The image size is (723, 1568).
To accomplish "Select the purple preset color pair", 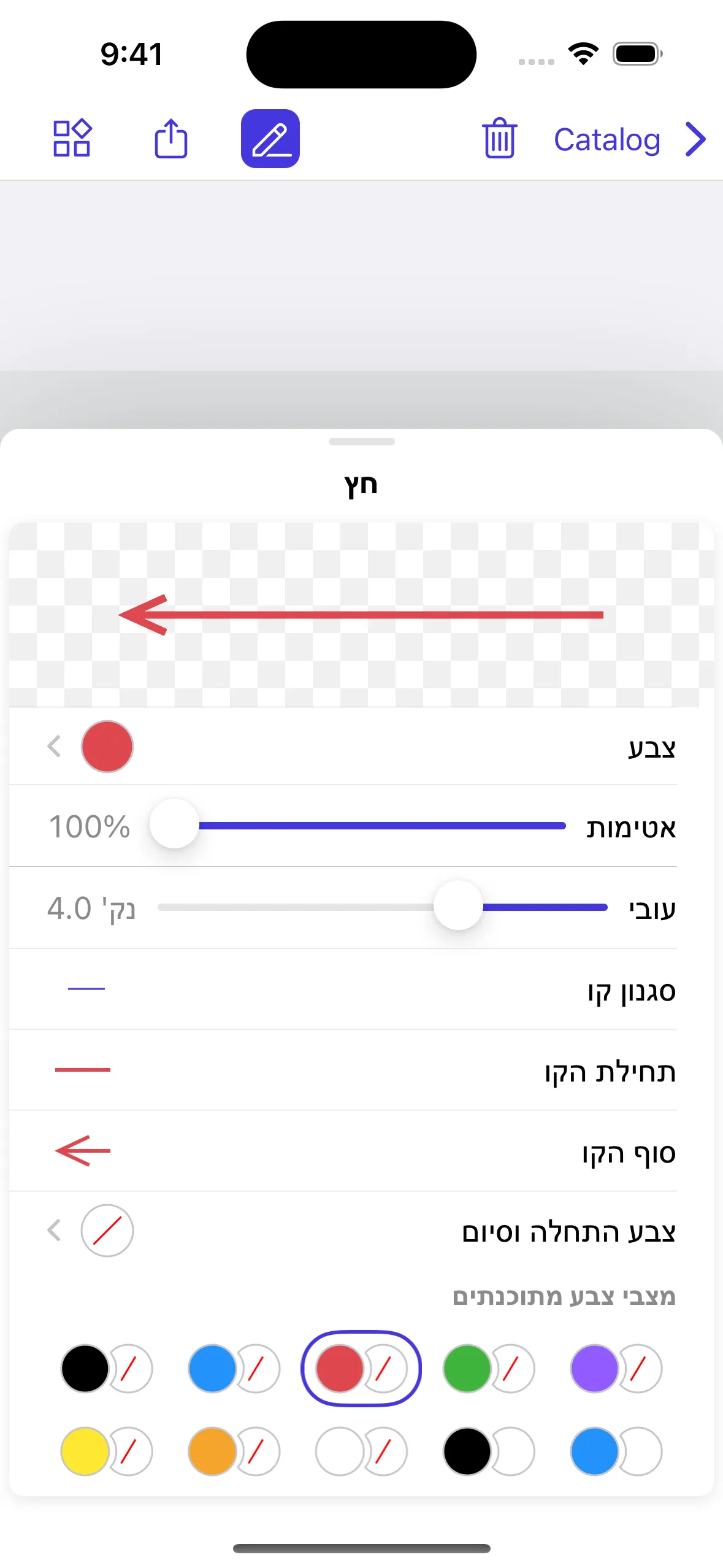I will point(615,1368).
